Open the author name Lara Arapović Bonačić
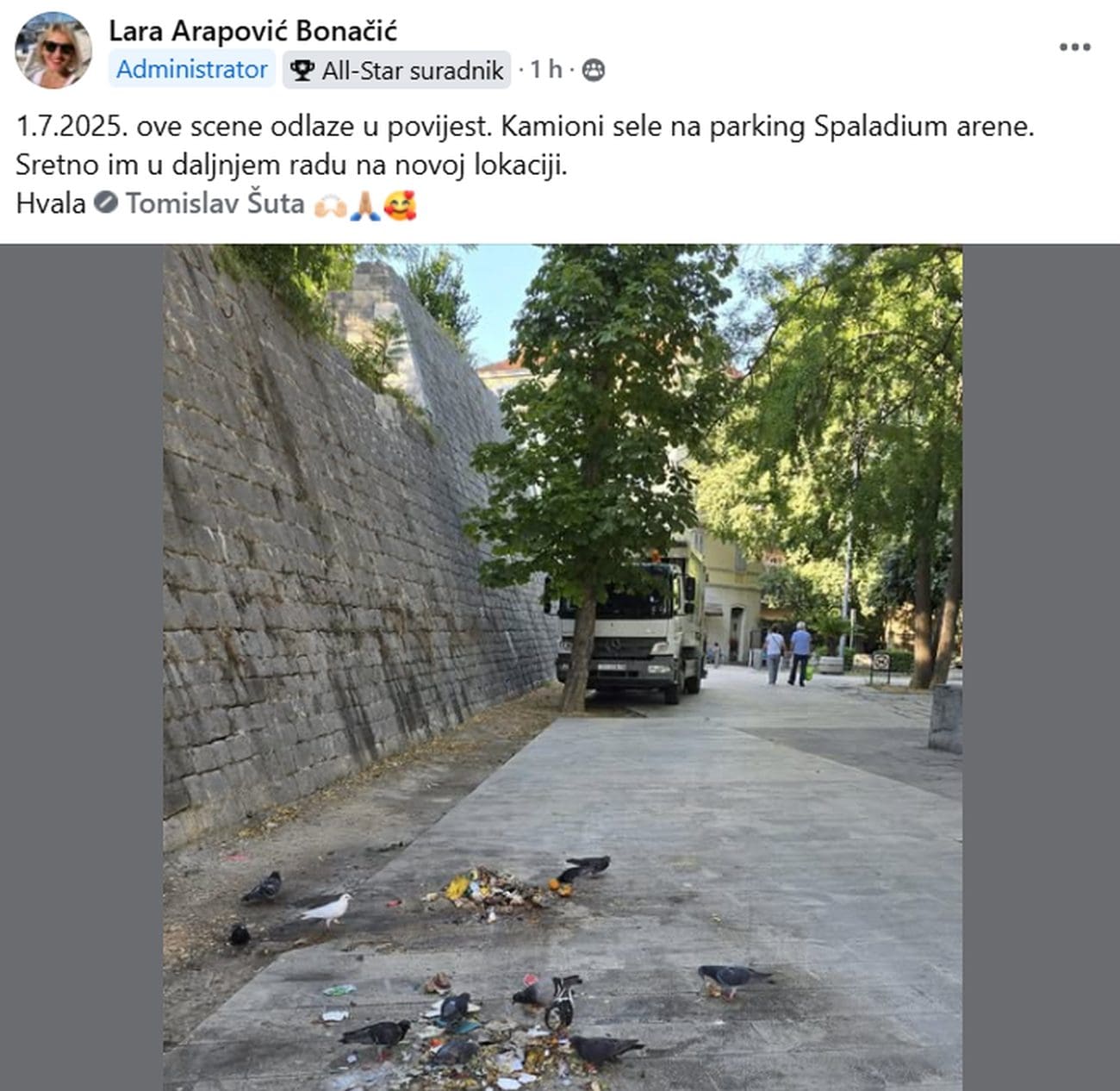This screenshot has width=1120, height=1091. point(252,31)
